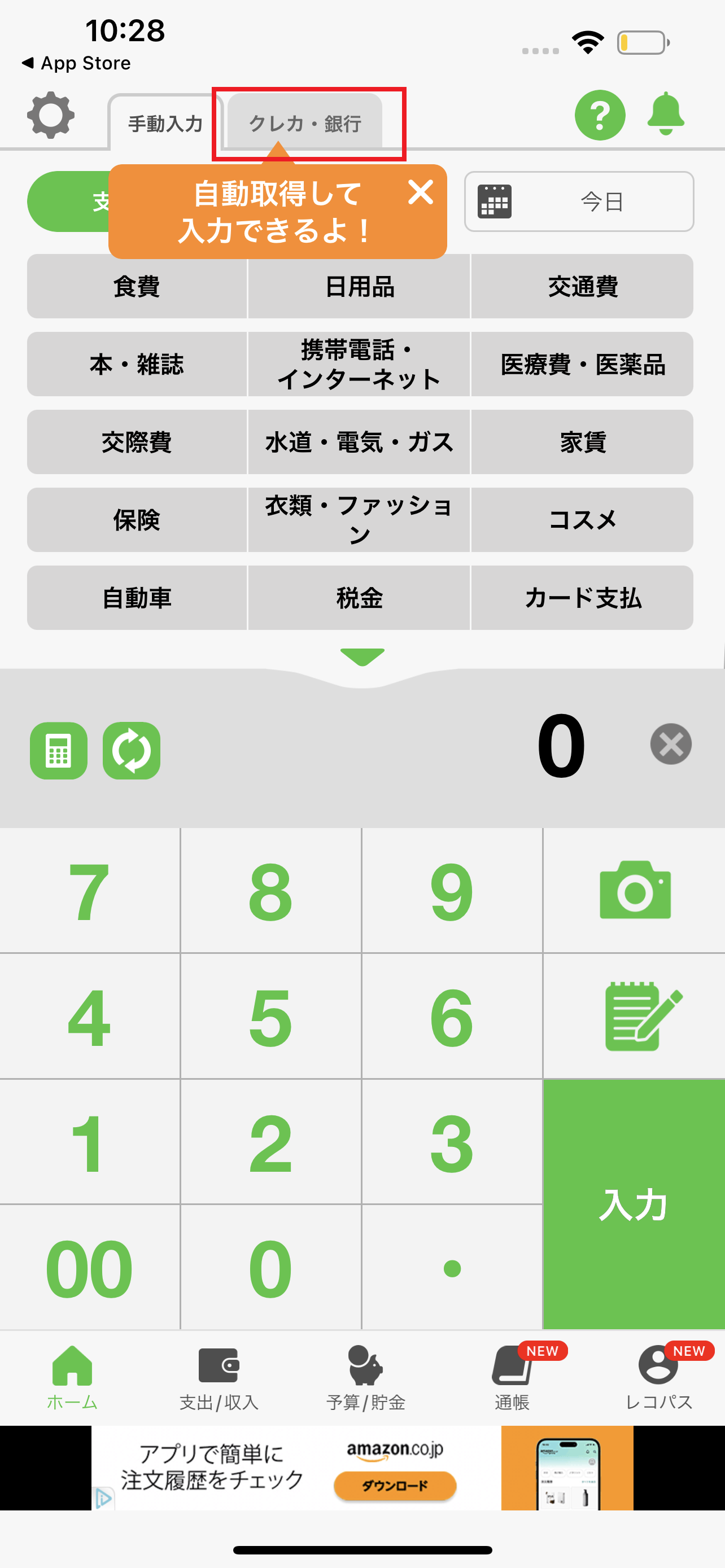Switch to the クレカ・銀行 tab

pos(305,123)
